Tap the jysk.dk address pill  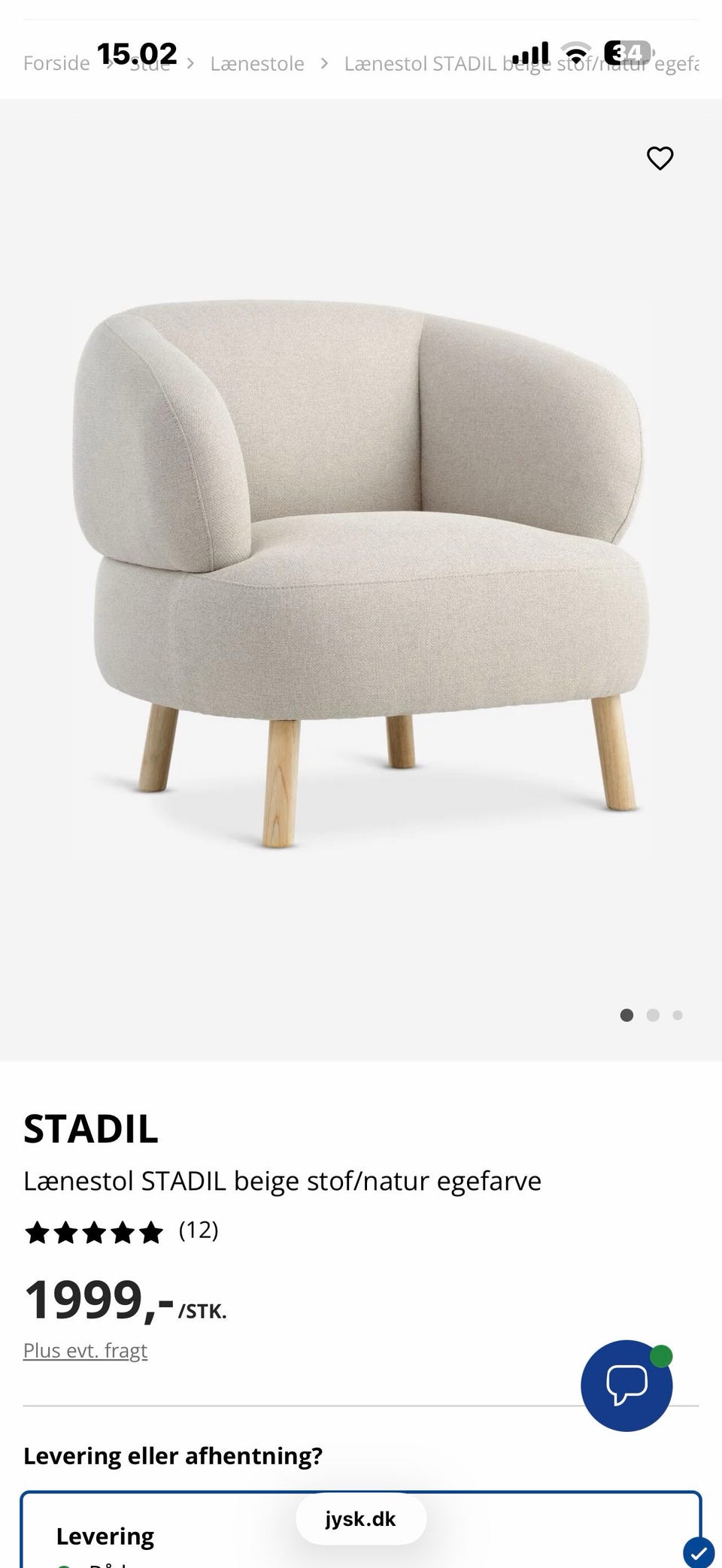coord(361,1519)
